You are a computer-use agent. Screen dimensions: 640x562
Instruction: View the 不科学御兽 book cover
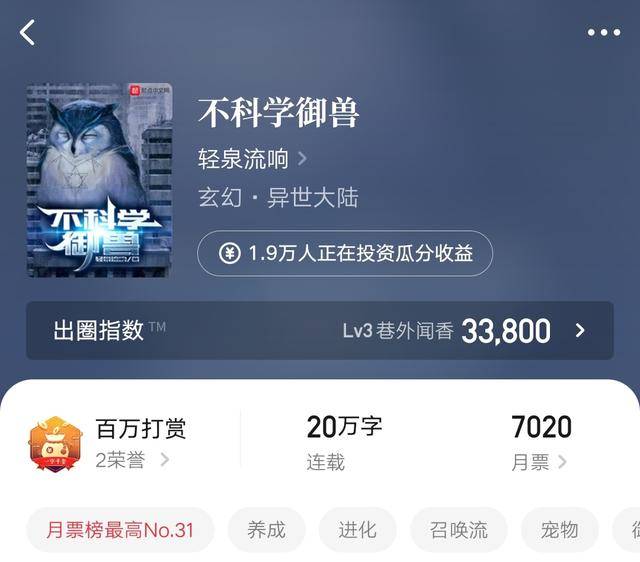tap(99, 180)
